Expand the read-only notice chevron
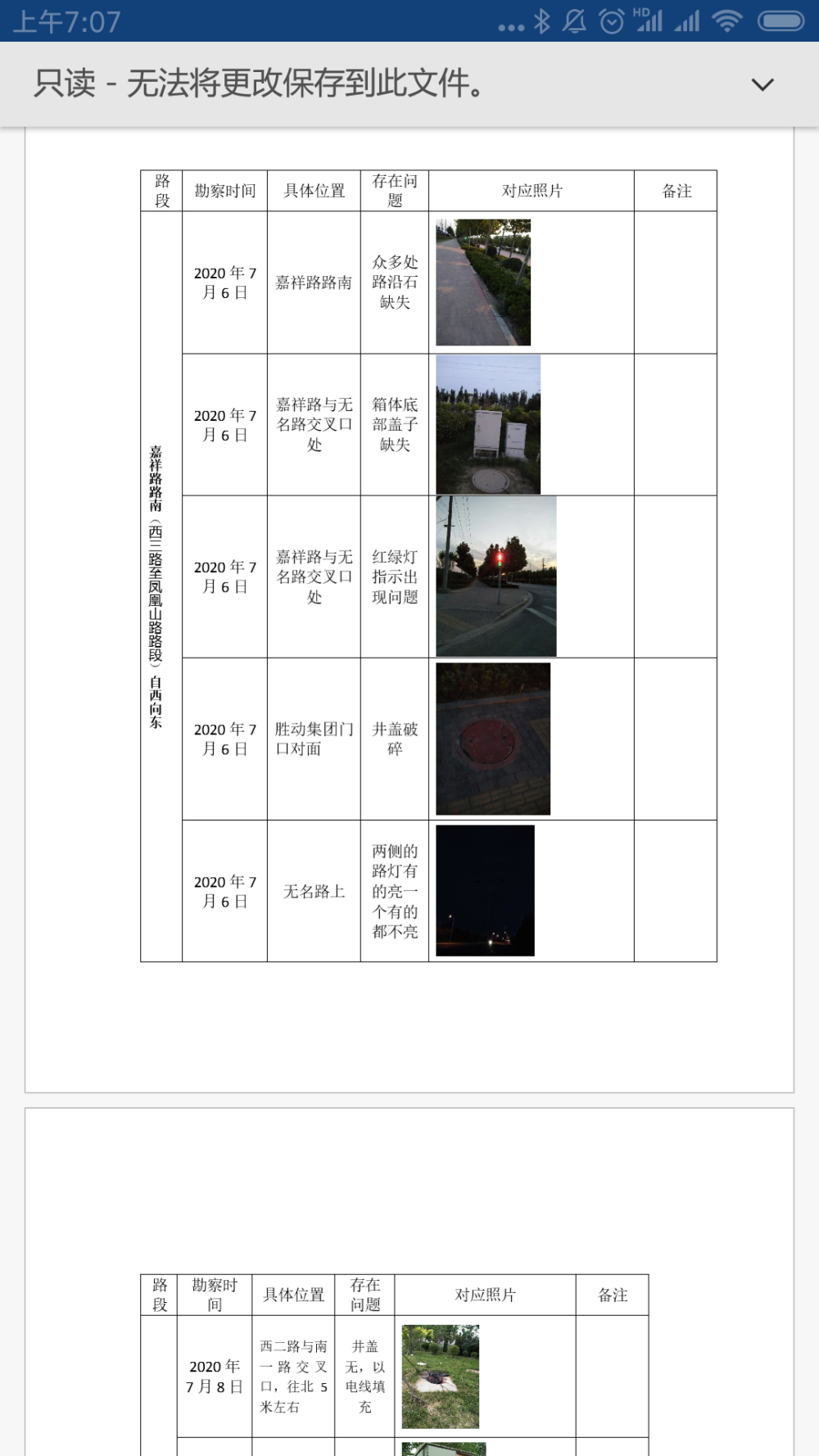819x1456 pixels. 762,84
